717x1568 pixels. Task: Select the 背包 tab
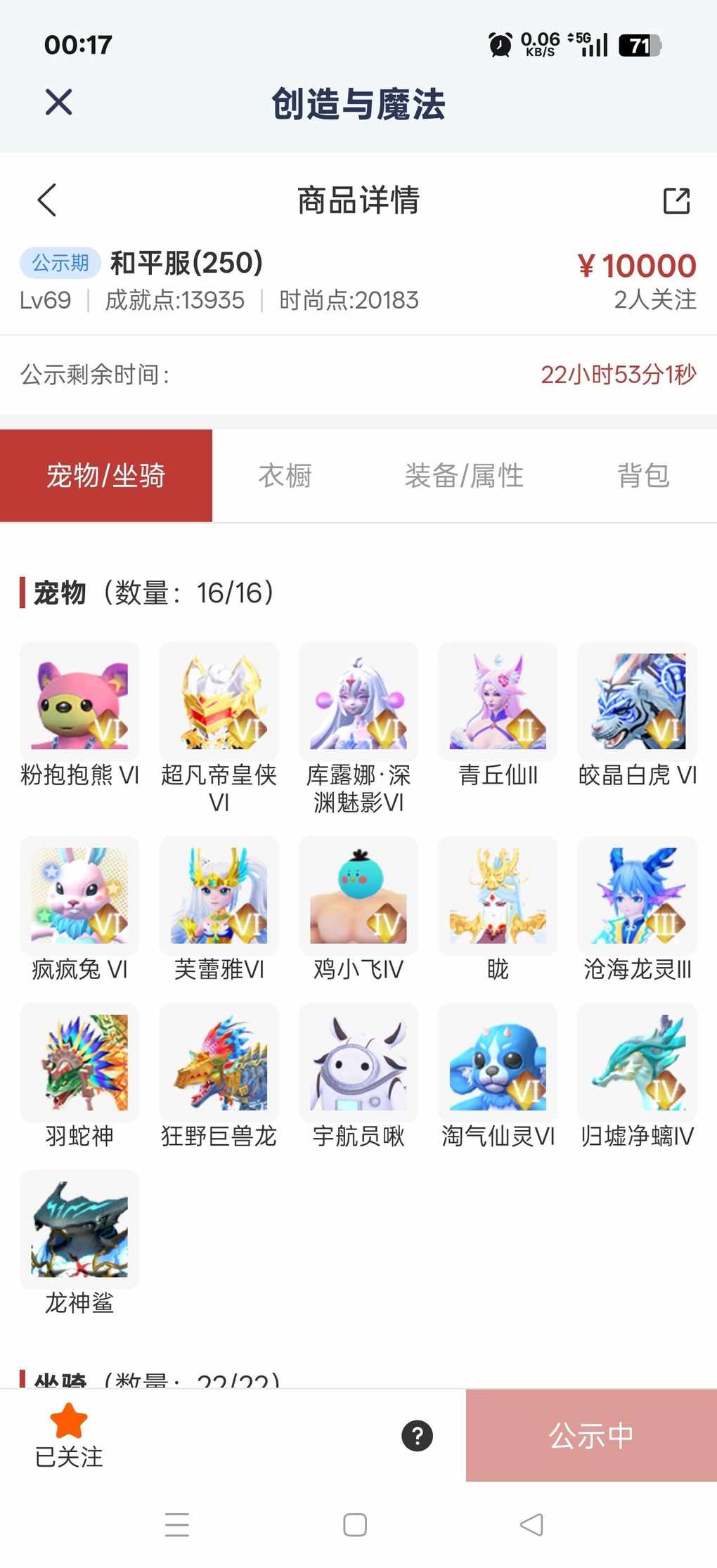(642, 476)
